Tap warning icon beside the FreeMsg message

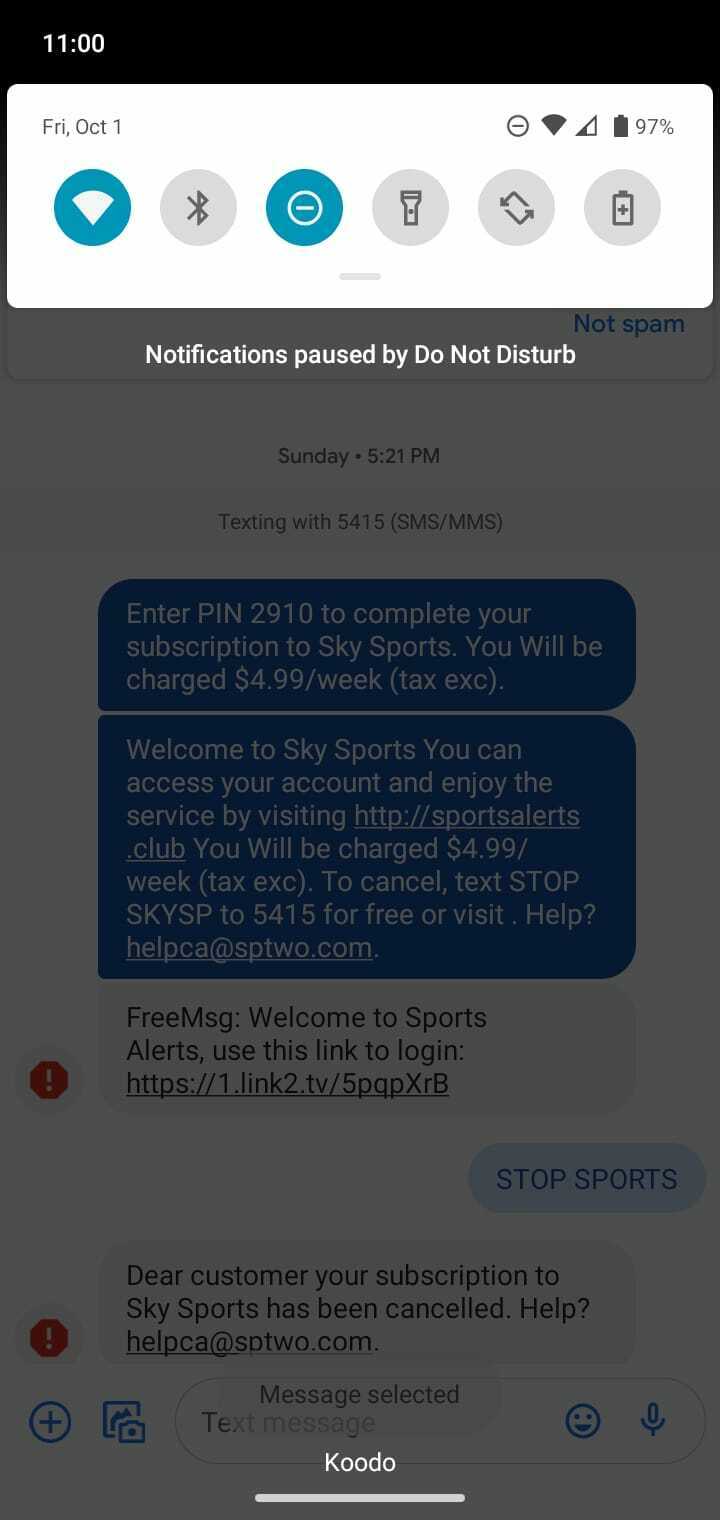pos(49,1080)
